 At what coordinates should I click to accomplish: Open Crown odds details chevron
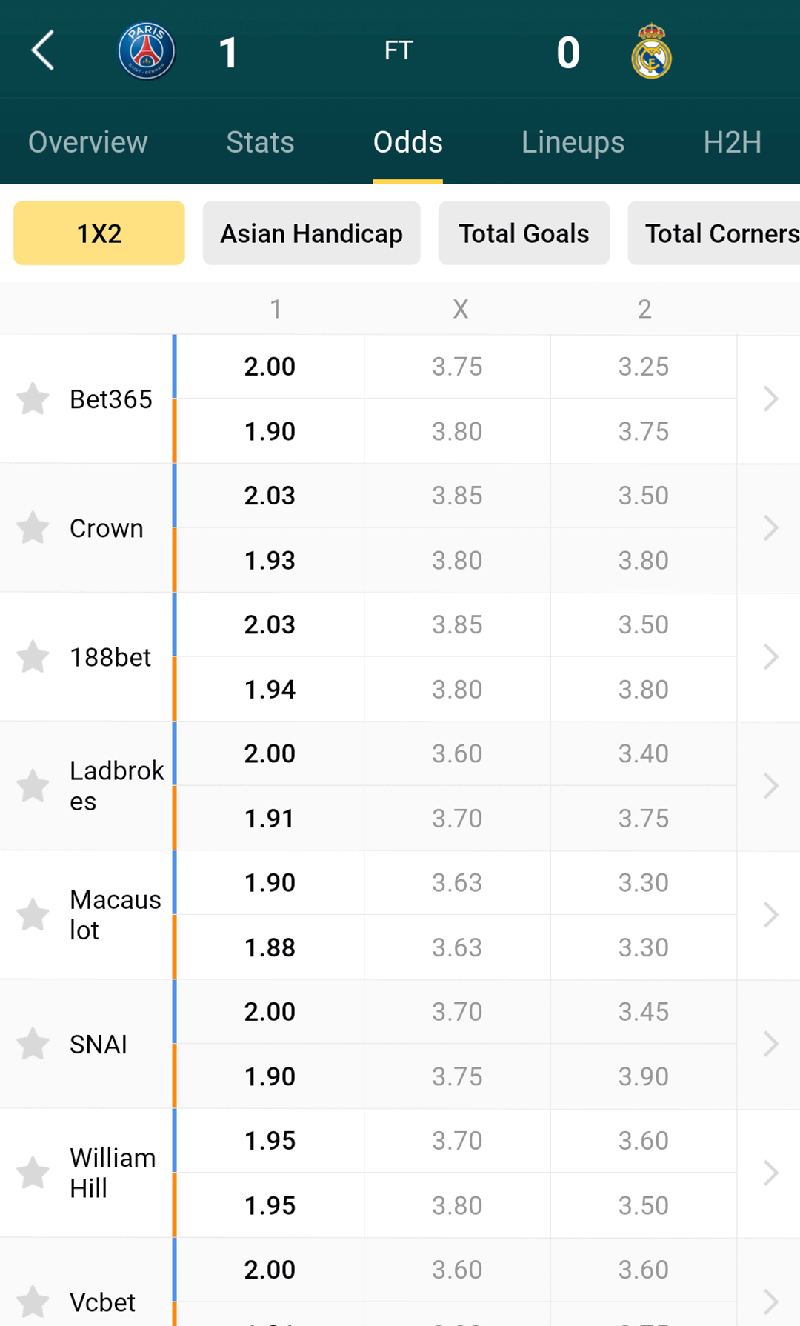click(x=770, y=528)
